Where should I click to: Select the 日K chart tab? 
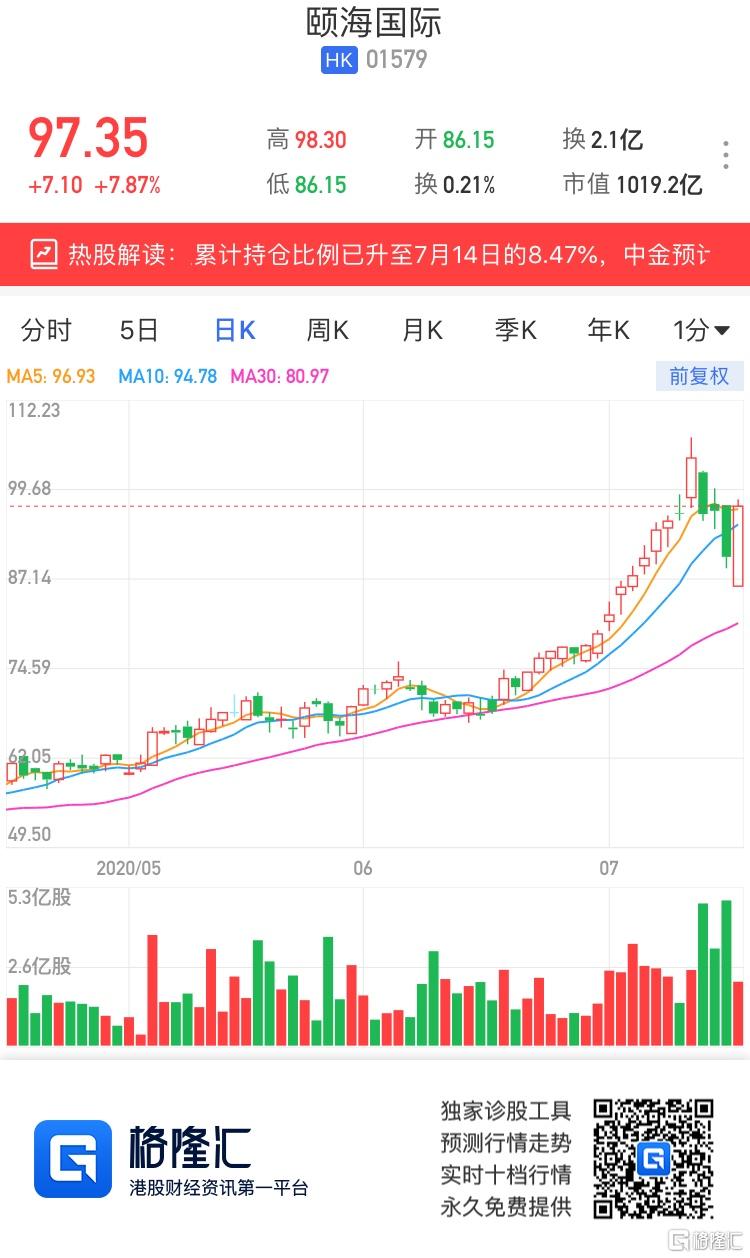coord(235,330)
